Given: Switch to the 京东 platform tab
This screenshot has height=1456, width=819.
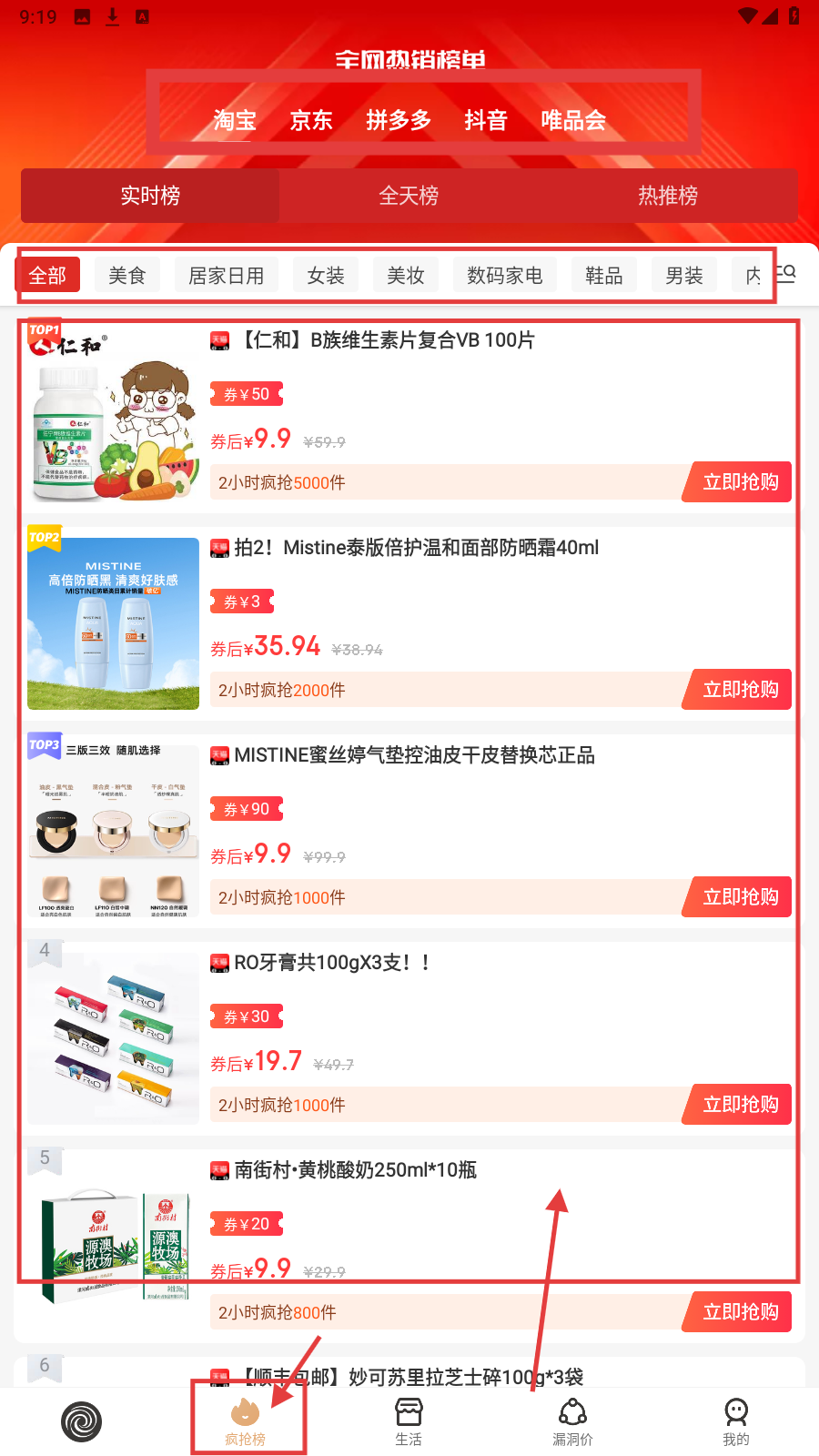Looking at the screenshot, I should click(311, 120).
